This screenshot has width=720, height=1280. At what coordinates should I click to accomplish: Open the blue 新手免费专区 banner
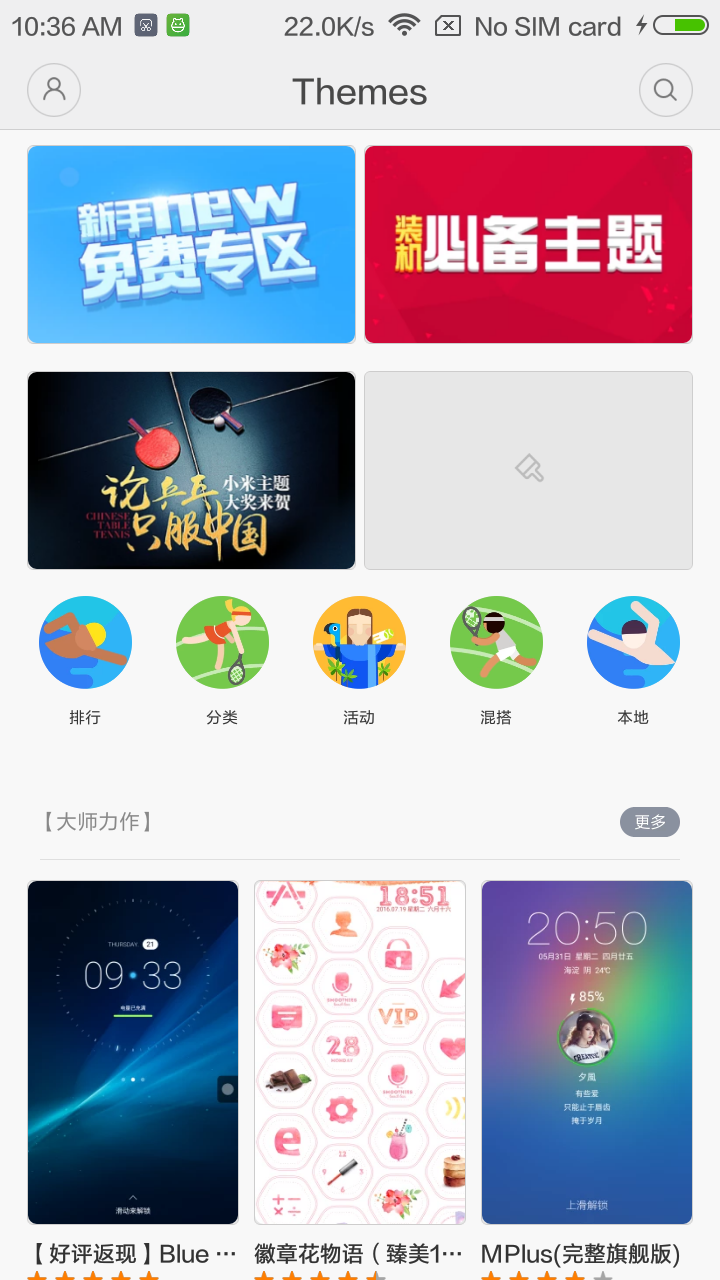tap(191, 244)
